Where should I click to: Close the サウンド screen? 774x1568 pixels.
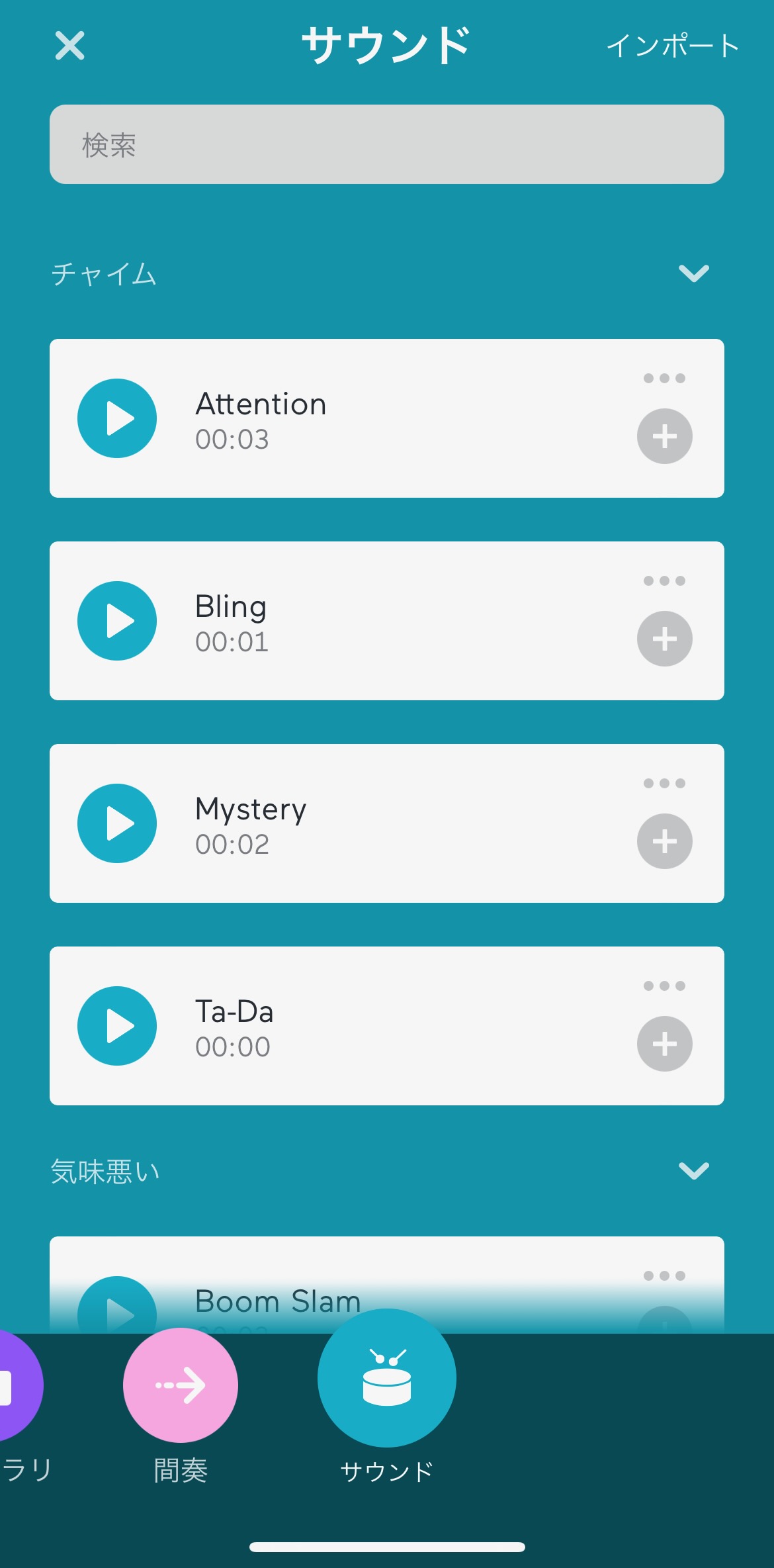[69, 46]
